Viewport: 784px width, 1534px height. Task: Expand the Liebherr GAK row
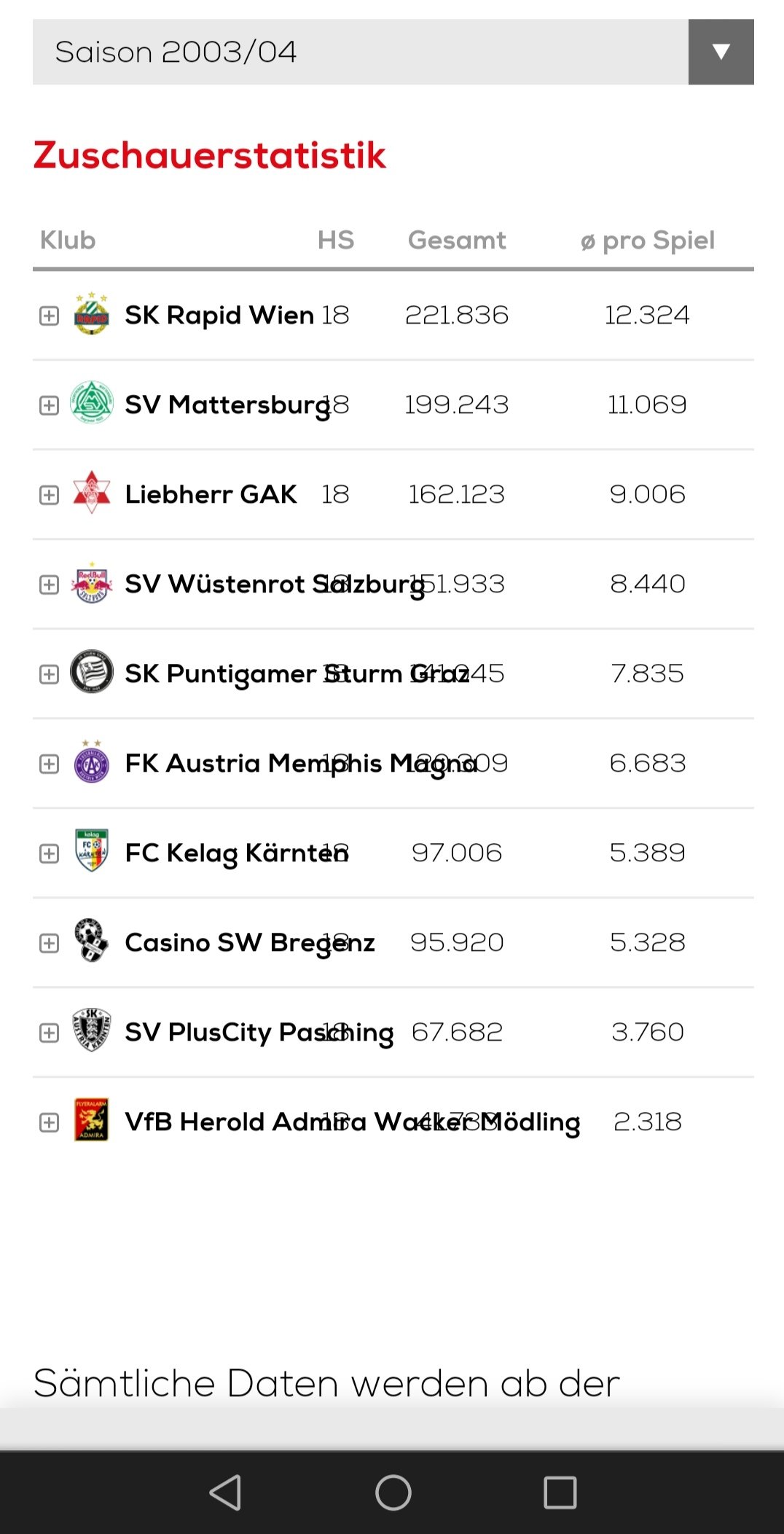49,495
